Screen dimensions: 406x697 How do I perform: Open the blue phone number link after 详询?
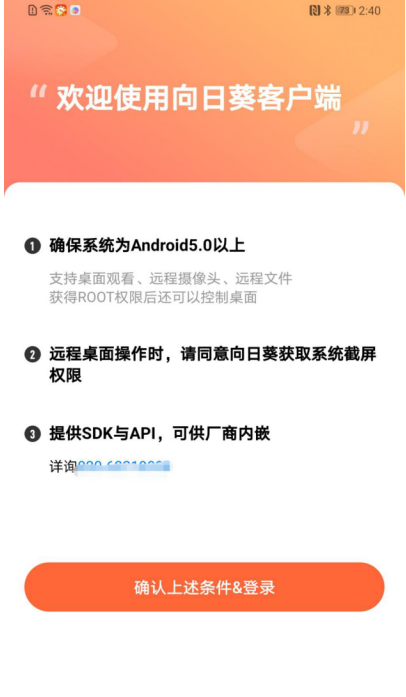[124, 467]
